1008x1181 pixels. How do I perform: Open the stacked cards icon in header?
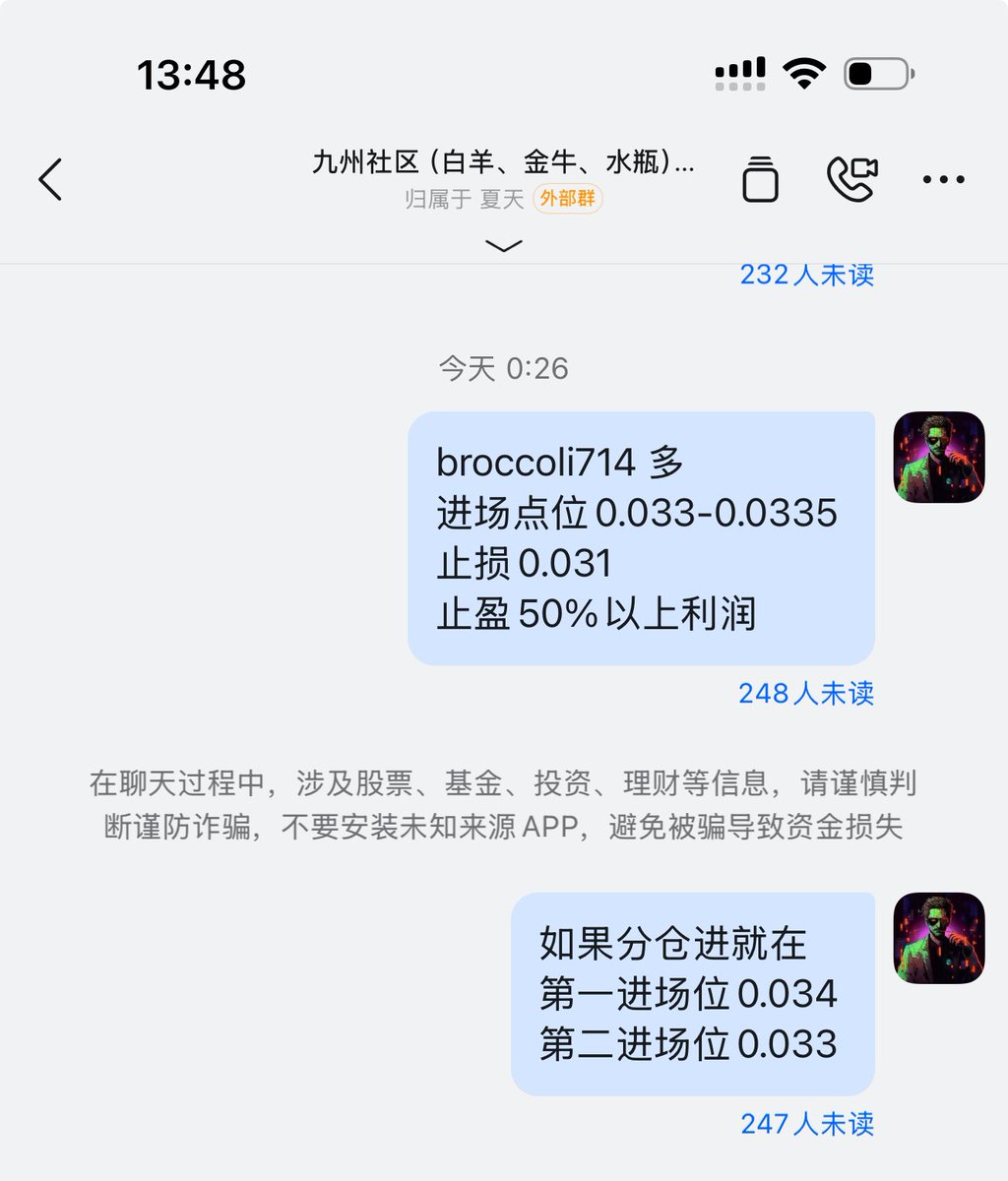click(759, 179)
